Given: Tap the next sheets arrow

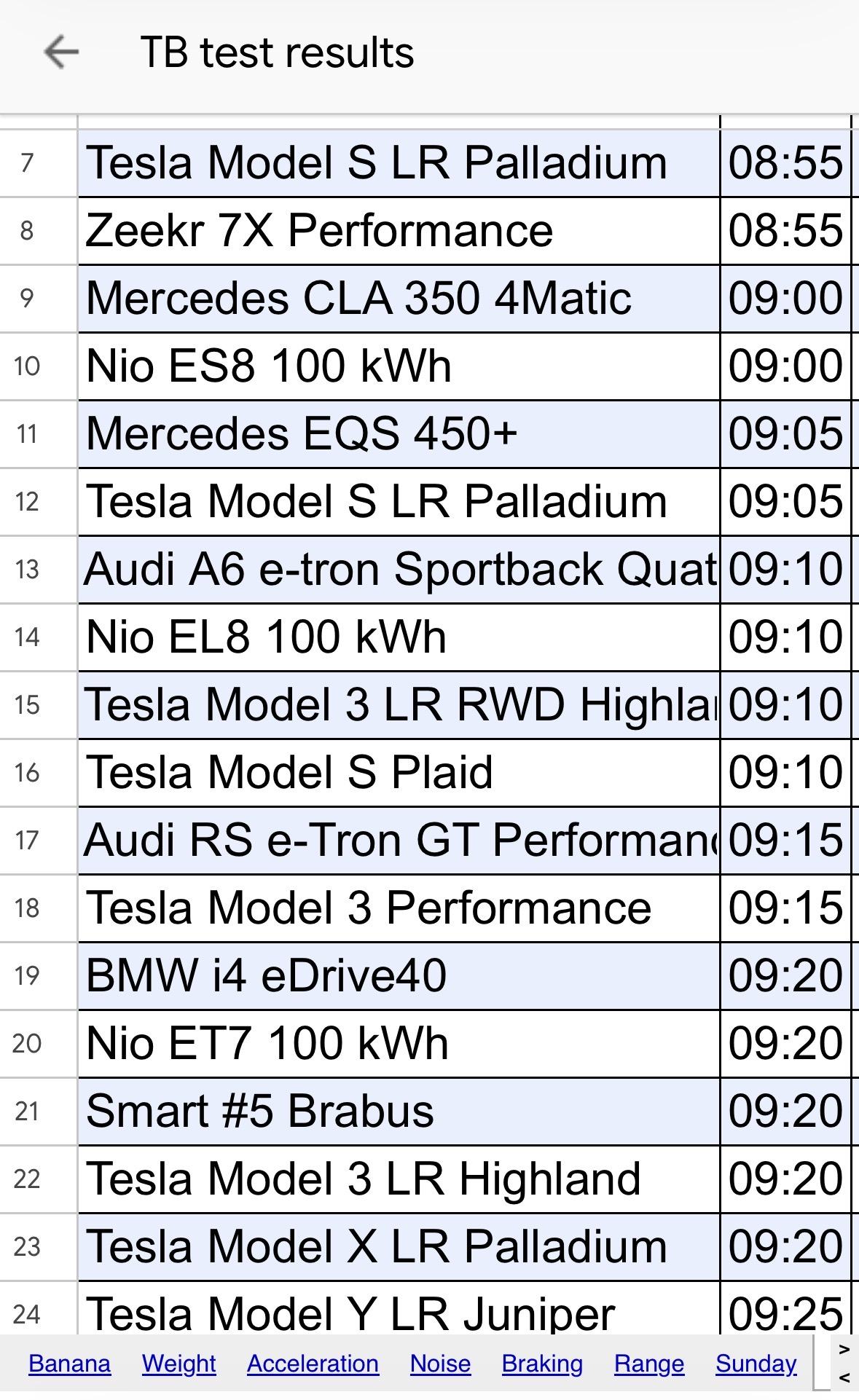Looking at the screenshot, I should click(x=844, y=1350).
